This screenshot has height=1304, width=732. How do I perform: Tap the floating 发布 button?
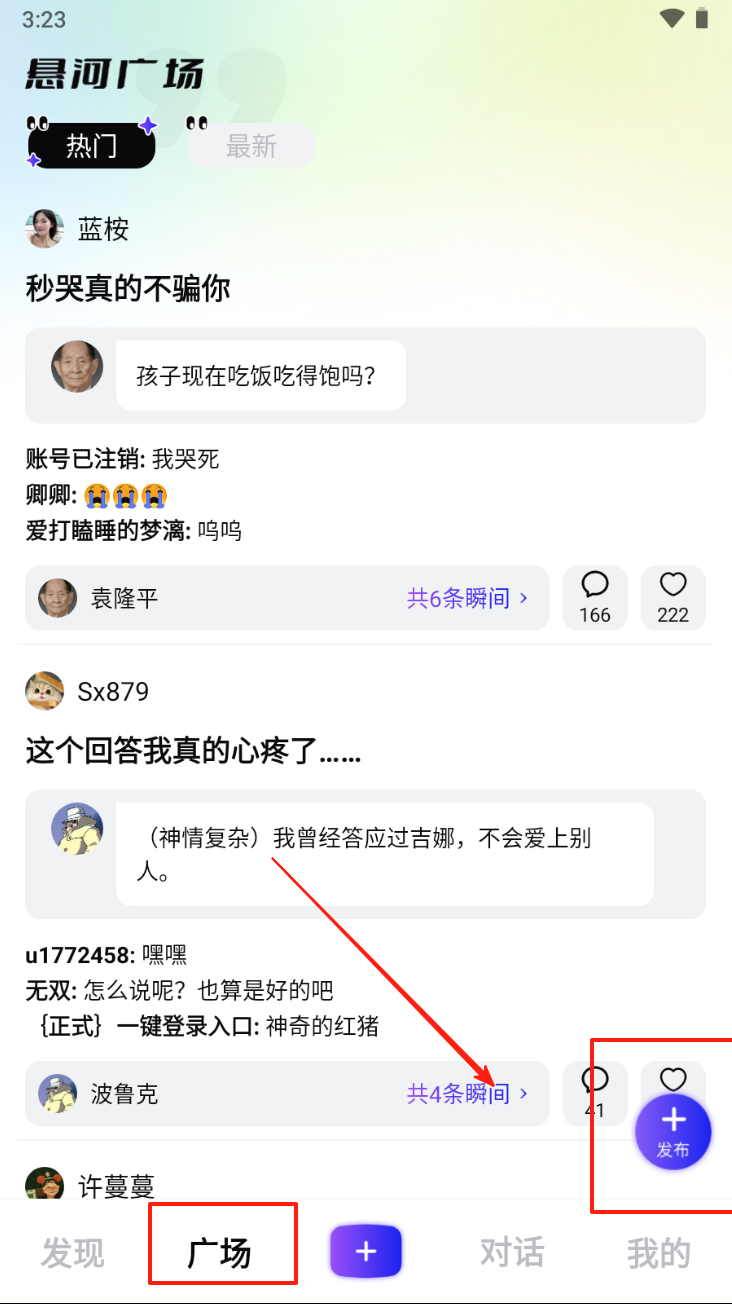click(x=673, y=1132)
